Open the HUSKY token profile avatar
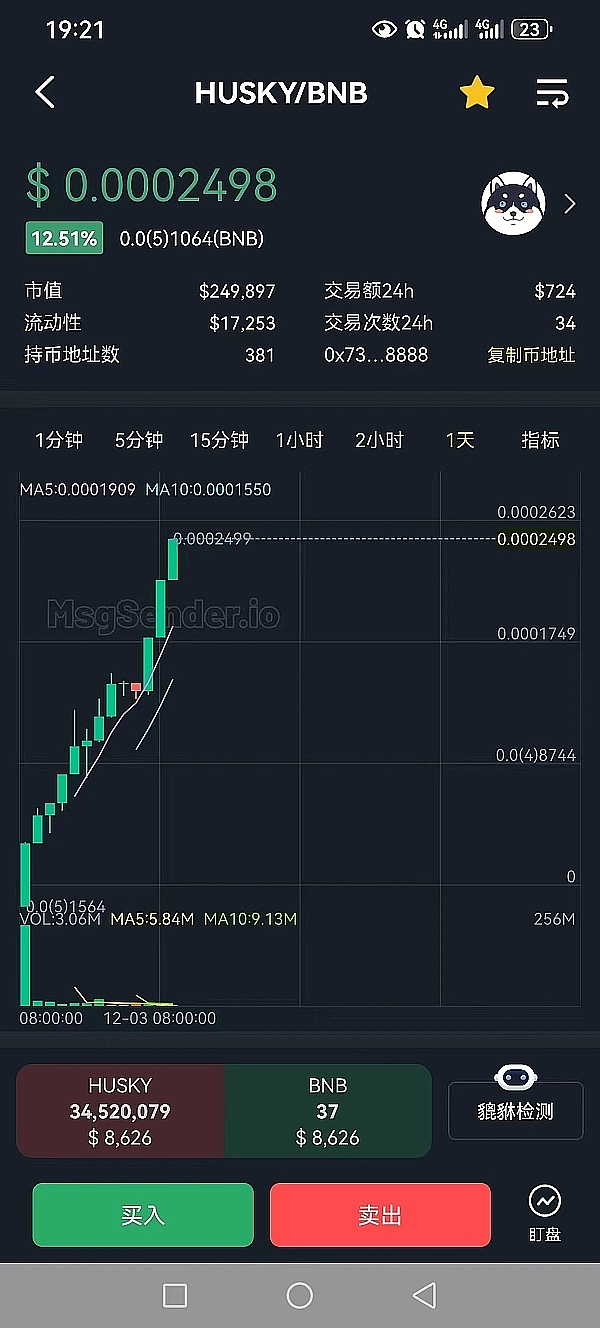Image resolution: width=600 pixels, height=1328 pixels. tap(513, 204)
